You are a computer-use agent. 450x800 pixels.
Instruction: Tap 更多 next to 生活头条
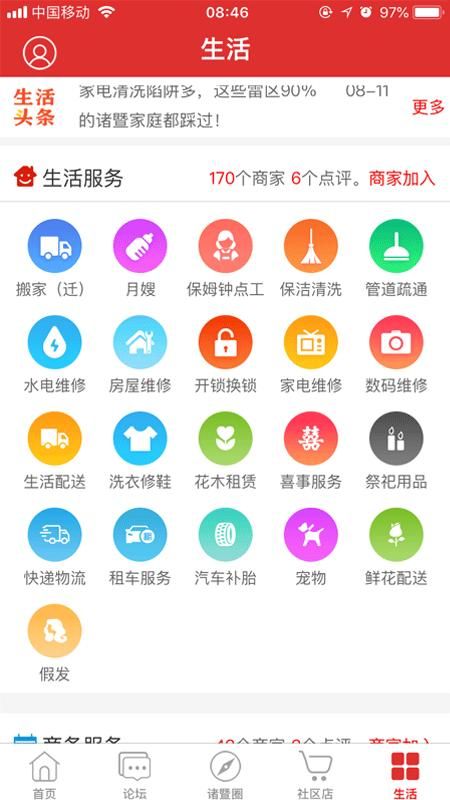[428, 107]
